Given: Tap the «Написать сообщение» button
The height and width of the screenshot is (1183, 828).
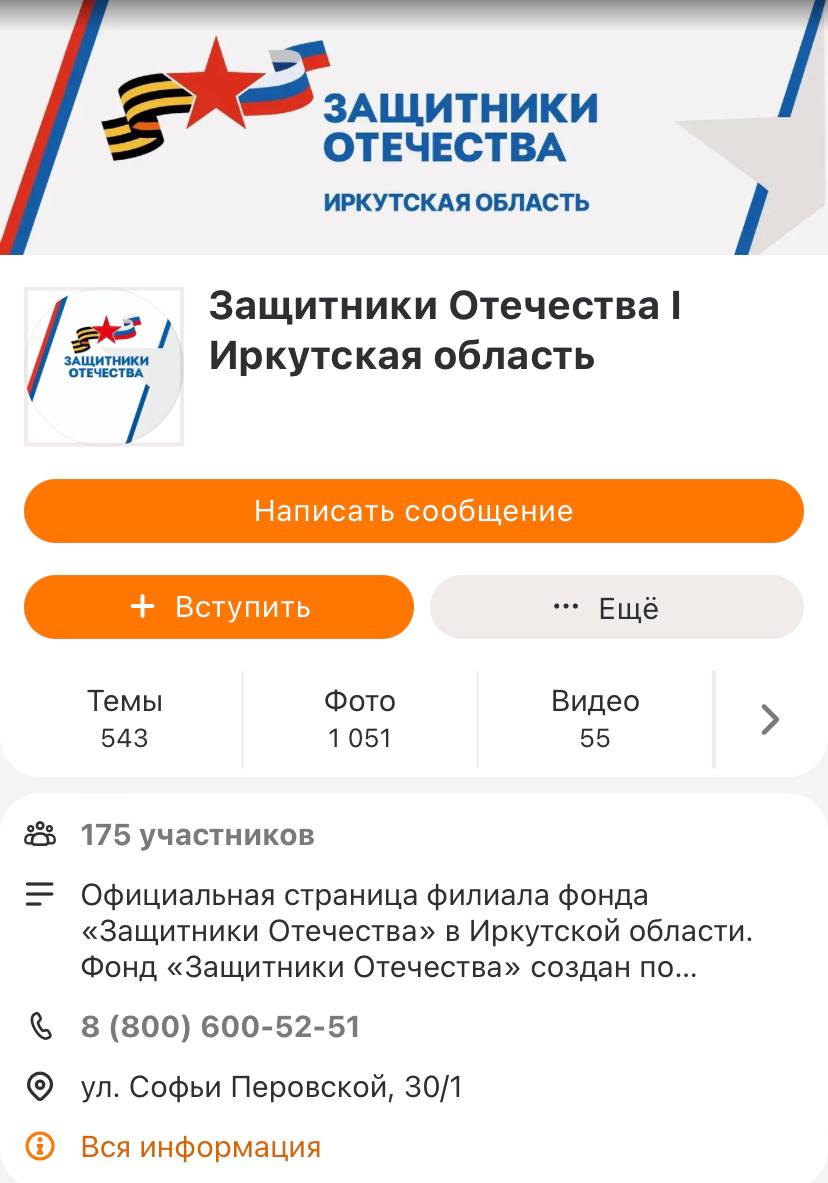Looking at the screenshot, I should [413, 511].
